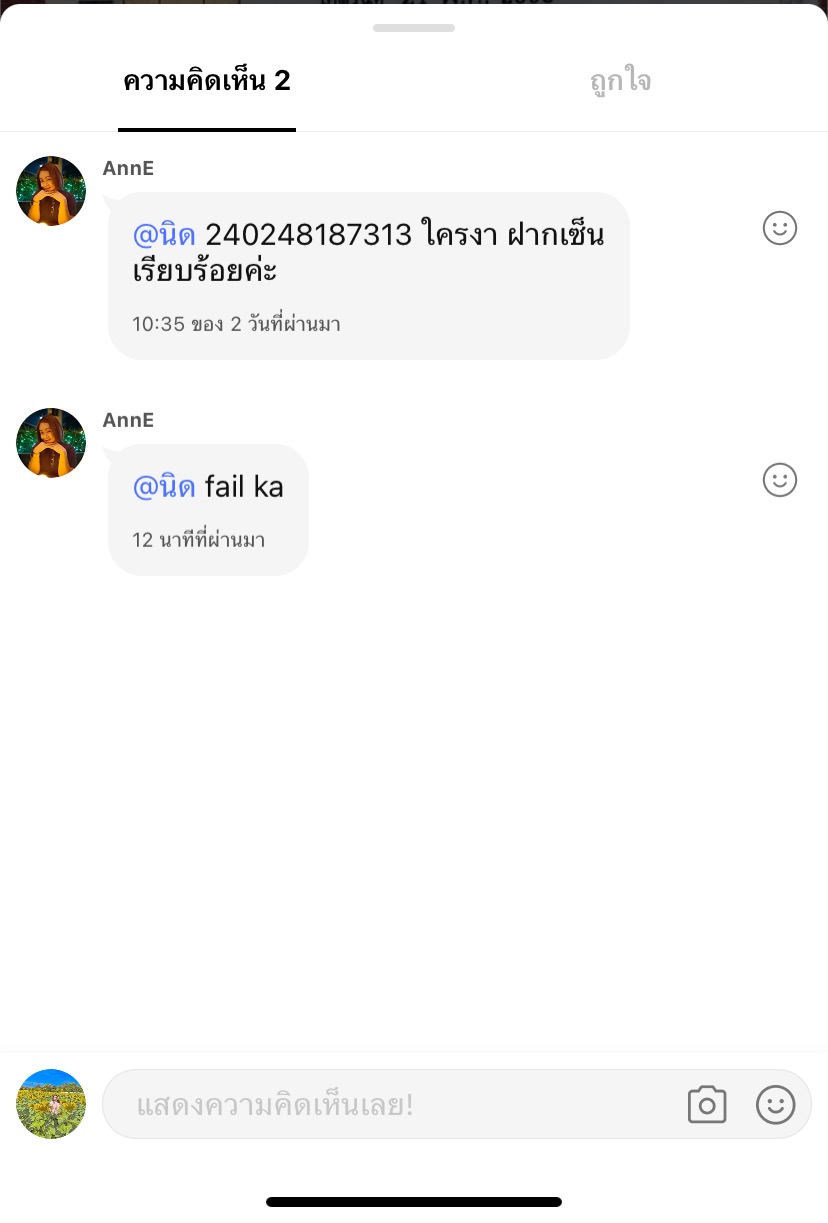This screenshot has height=1223, width=828.
Task: React to AnnE's 'fail ka' comment
Action: click(x=779, y=480)
